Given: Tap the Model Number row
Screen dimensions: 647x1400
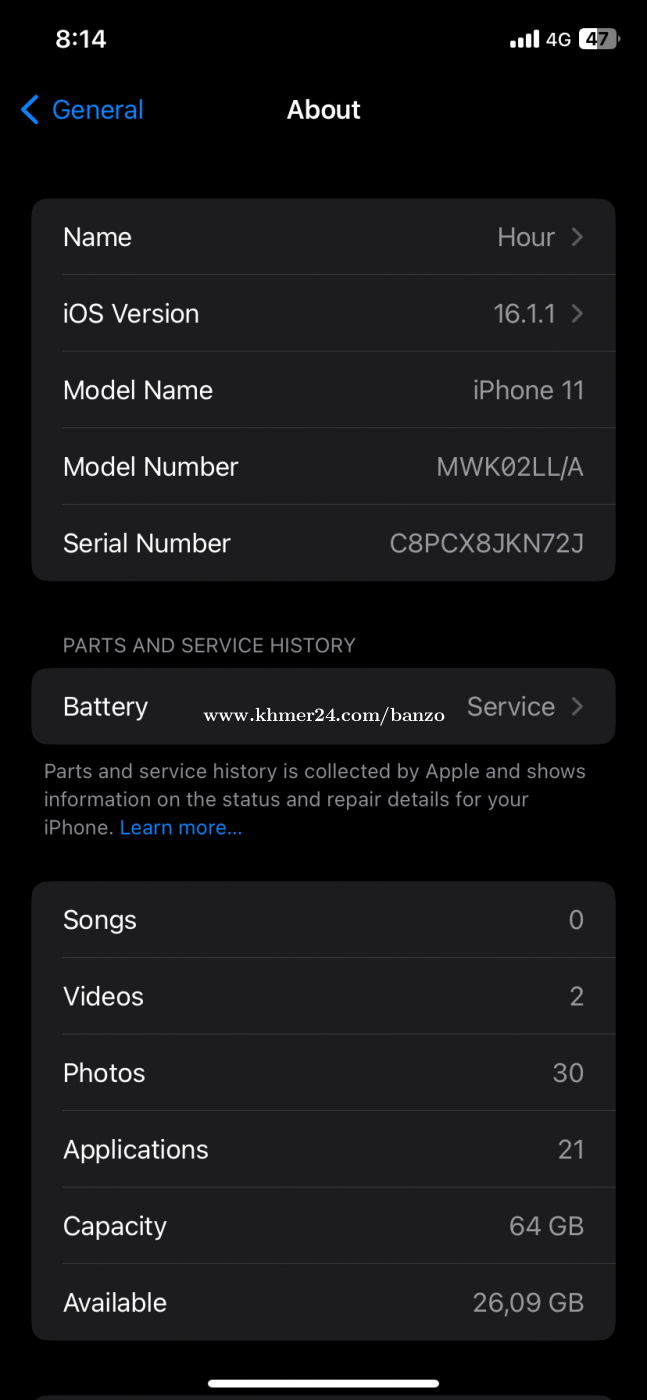Looking at the screenshot, I should click(x=323, y=467).
